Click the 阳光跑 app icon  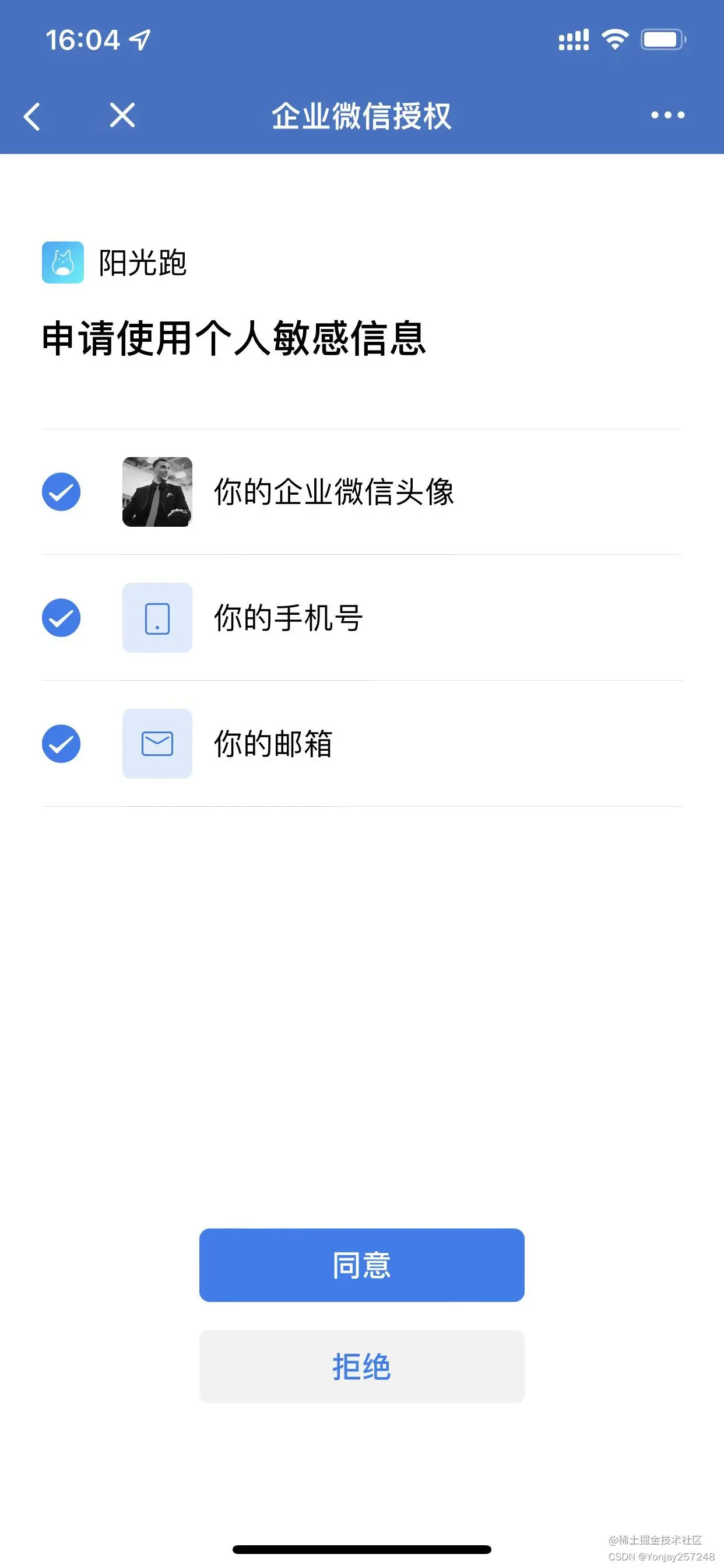point(63,263)
